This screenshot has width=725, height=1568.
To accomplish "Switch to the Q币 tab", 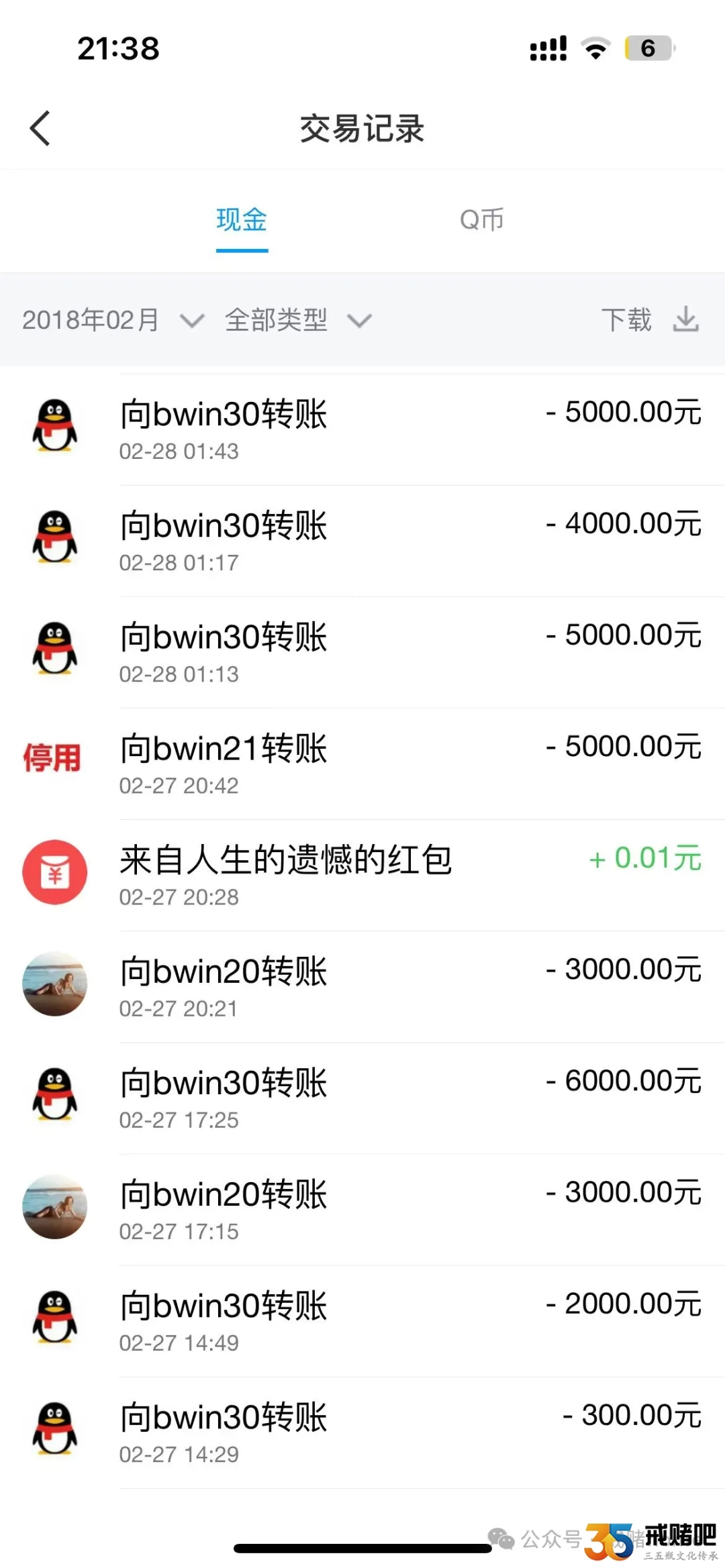I will [481, 219].
